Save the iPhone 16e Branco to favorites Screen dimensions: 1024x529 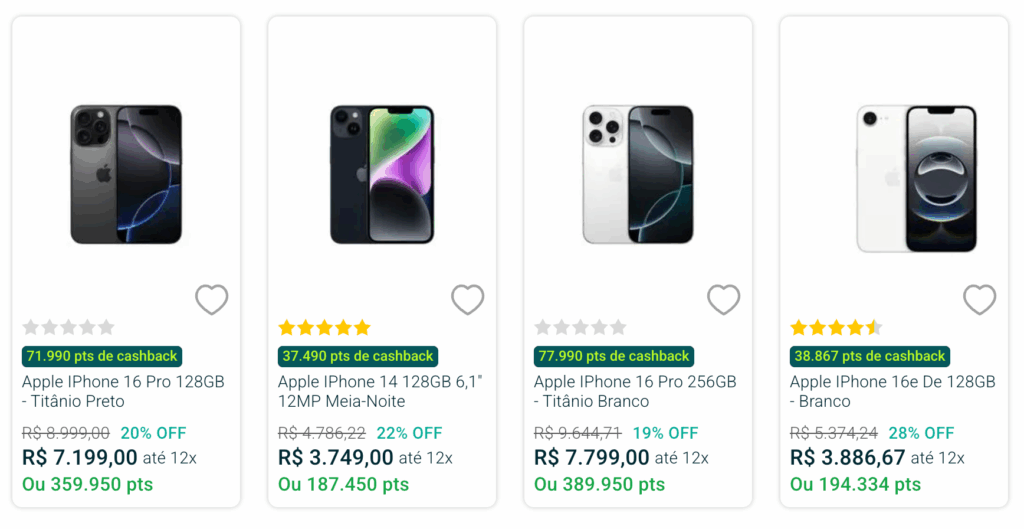point(979,299)
